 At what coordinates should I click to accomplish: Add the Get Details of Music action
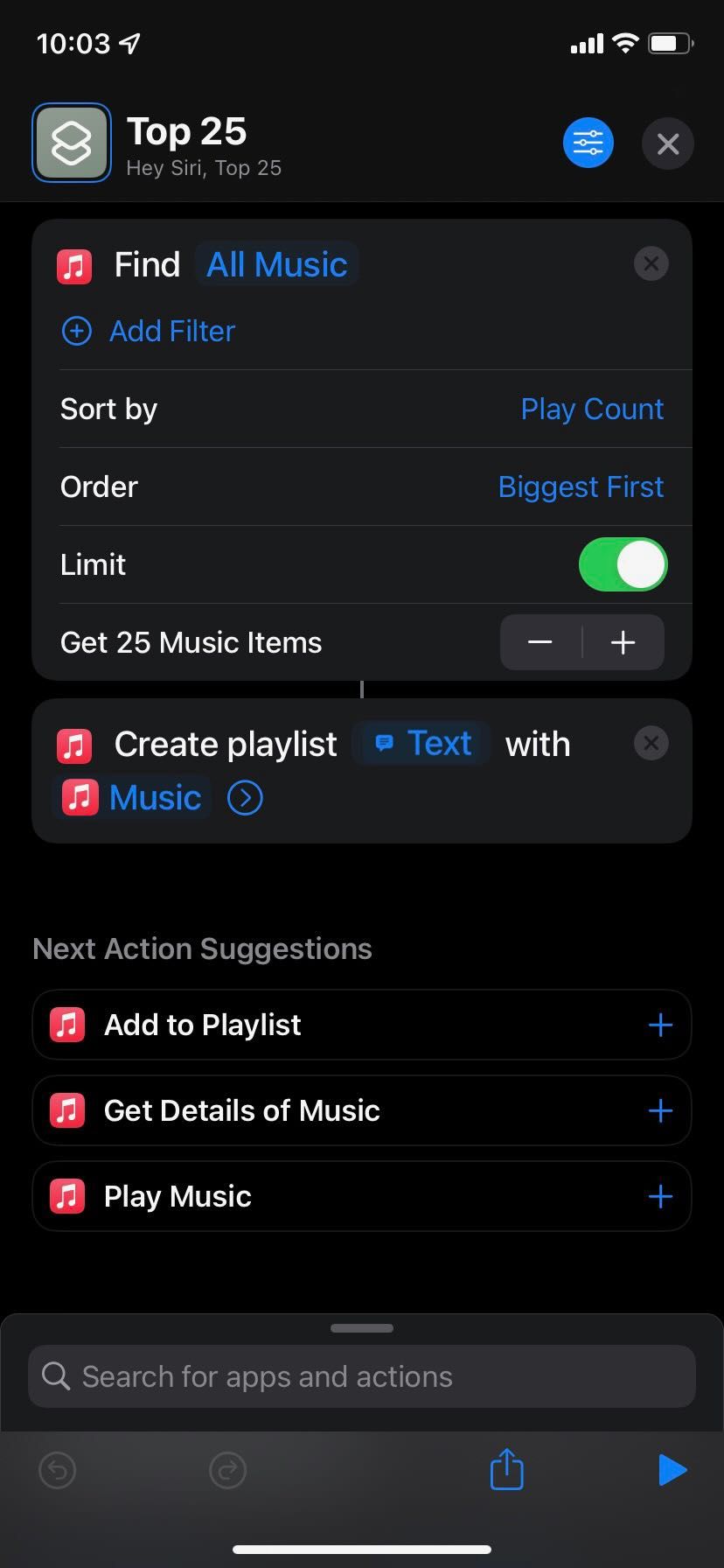[660, 1110]
